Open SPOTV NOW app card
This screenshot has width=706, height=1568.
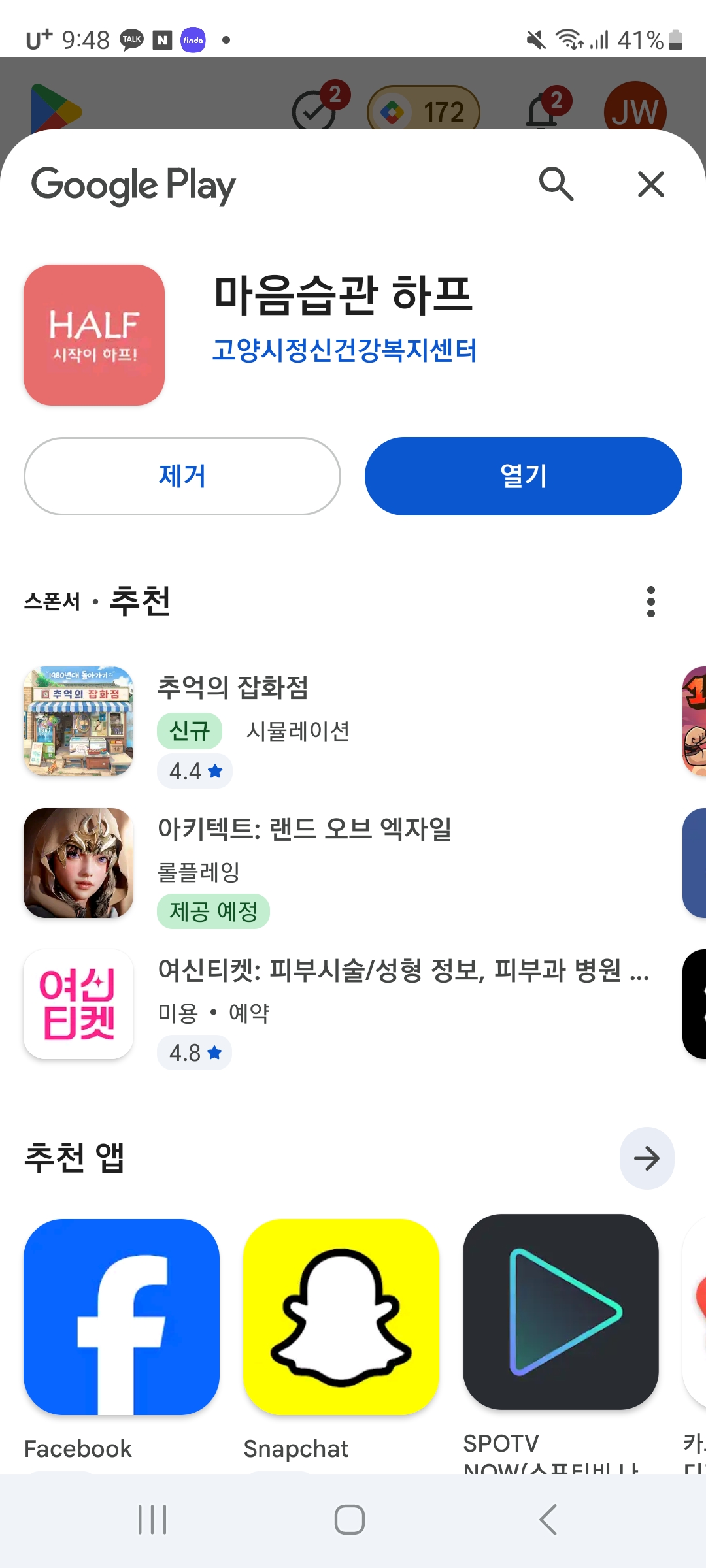coord(560,1312)
